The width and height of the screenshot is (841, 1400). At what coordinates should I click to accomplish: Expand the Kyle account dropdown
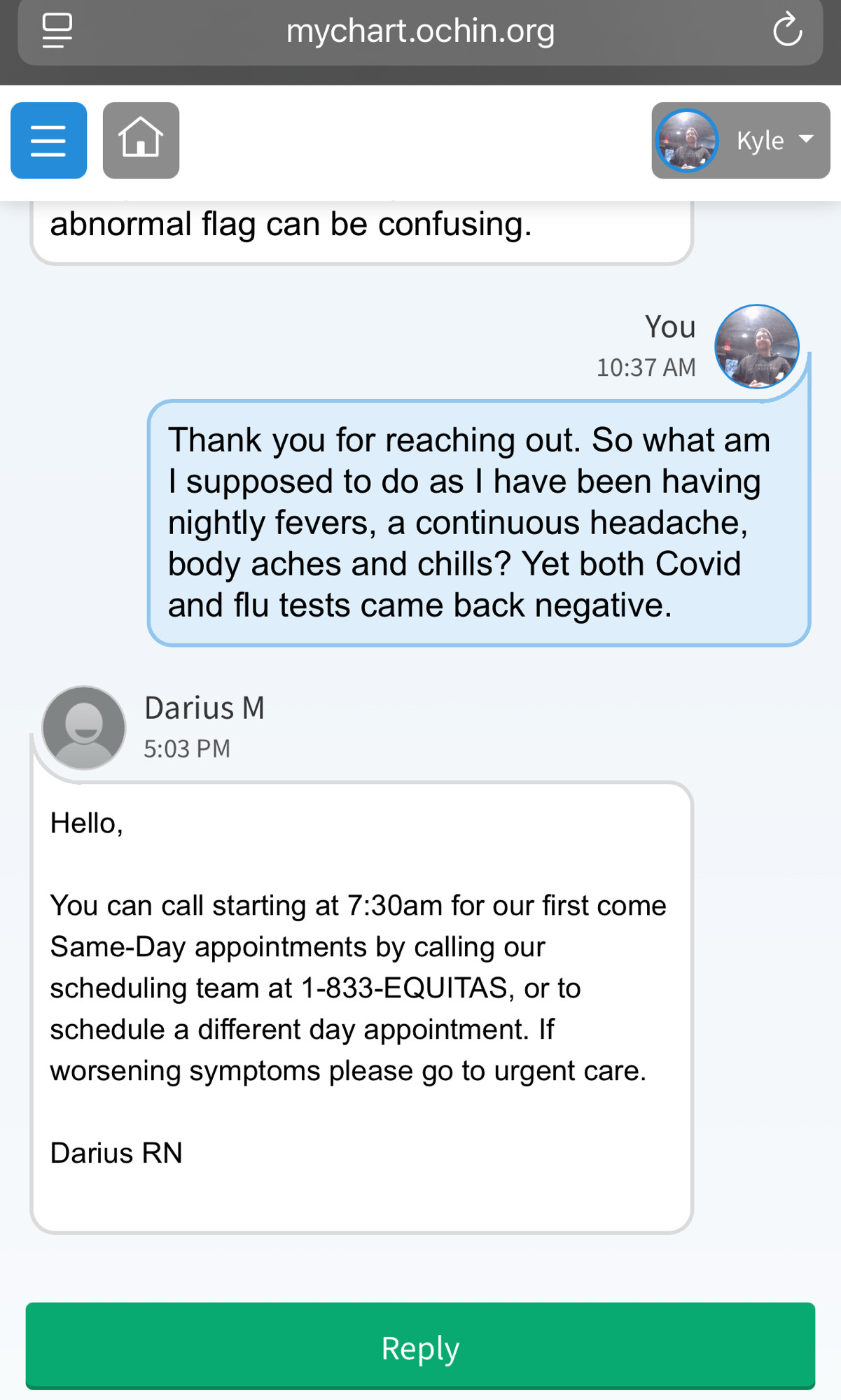(741, 141)
